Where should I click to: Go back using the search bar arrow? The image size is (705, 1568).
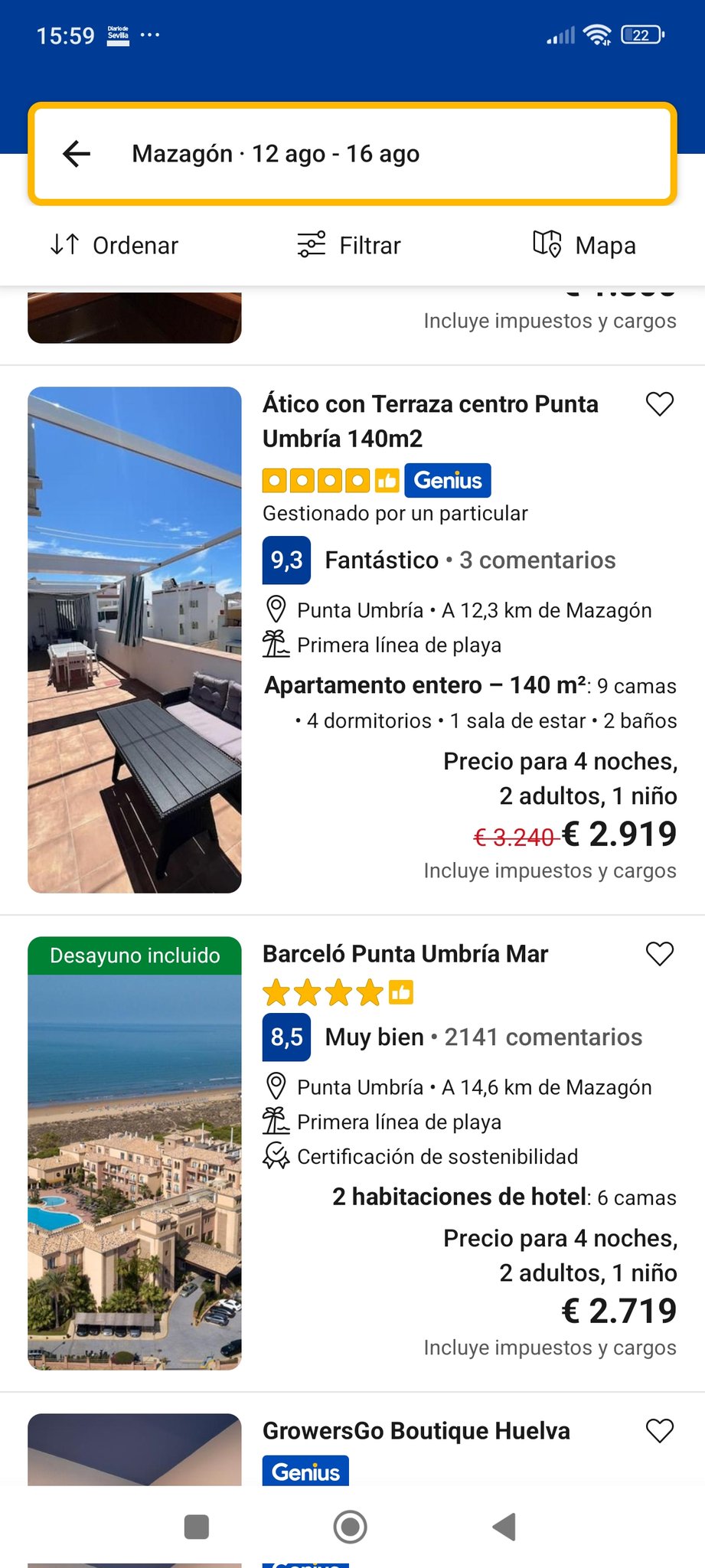(x=77, y=154)
